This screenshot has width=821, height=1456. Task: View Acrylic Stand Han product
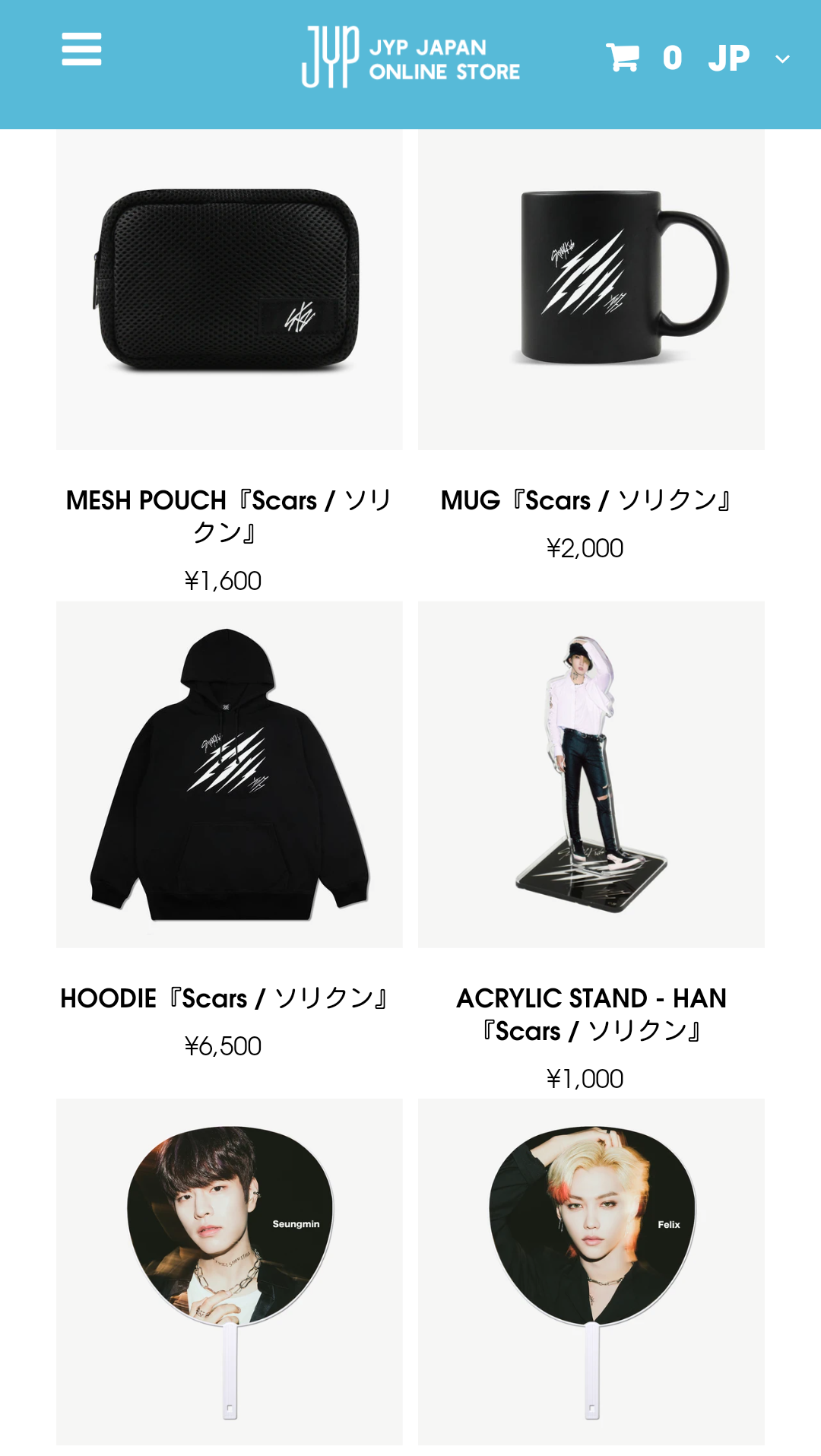pyautogui.click(x=591, y=774)
